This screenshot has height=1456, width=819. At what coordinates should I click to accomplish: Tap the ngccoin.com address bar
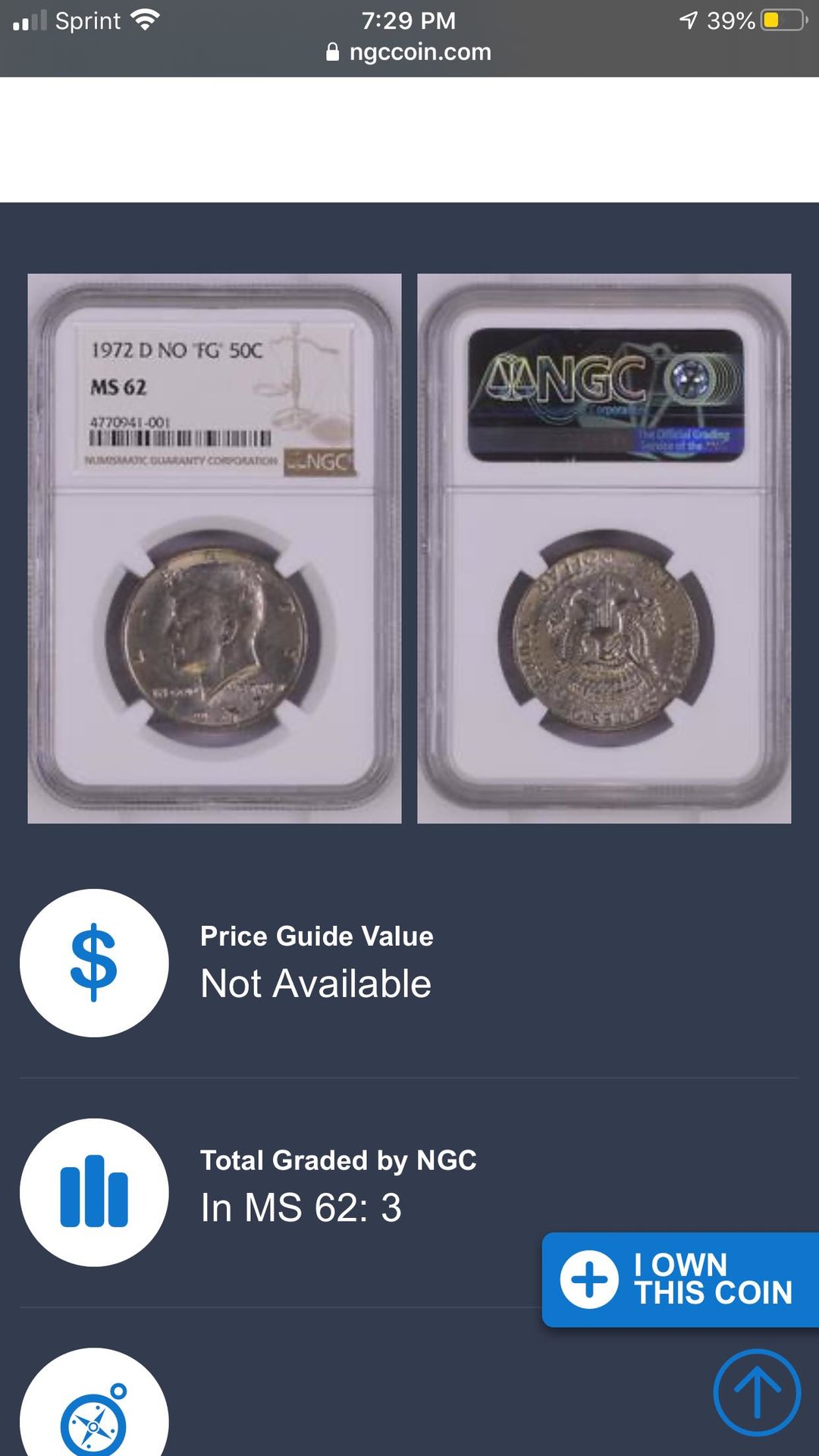[x=409, y=52]
